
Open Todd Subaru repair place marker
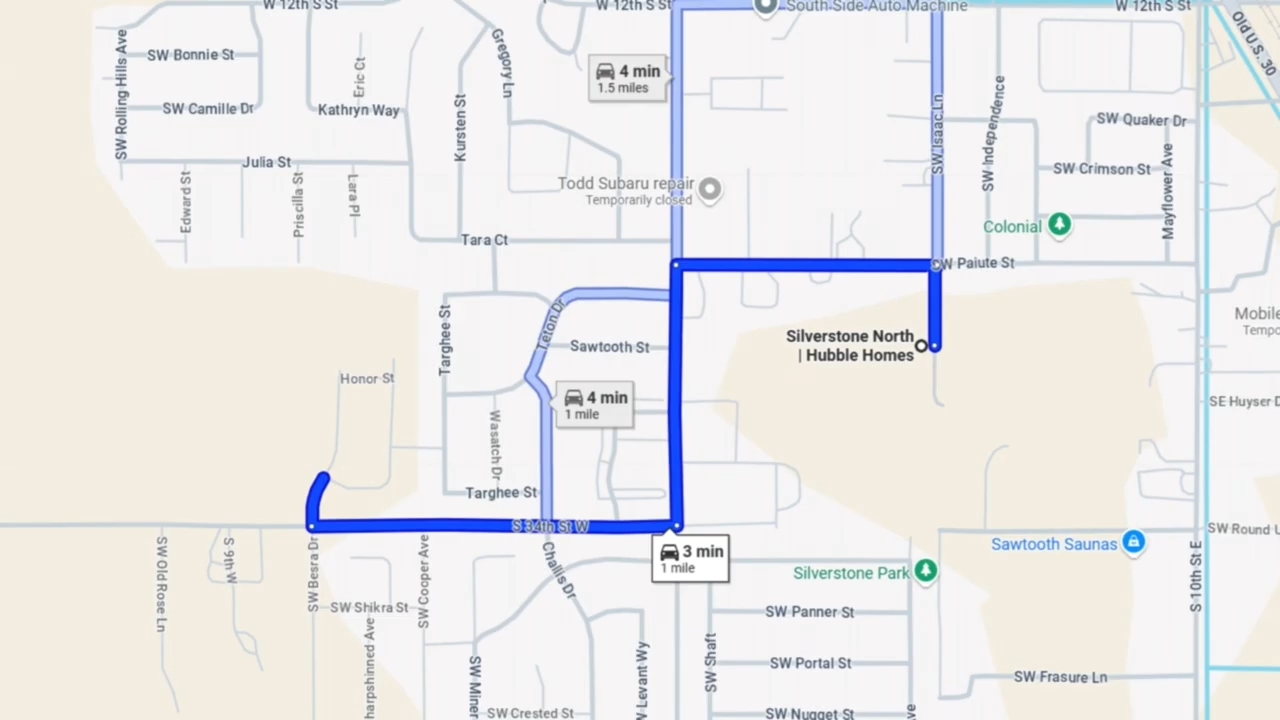pos(710,188)
